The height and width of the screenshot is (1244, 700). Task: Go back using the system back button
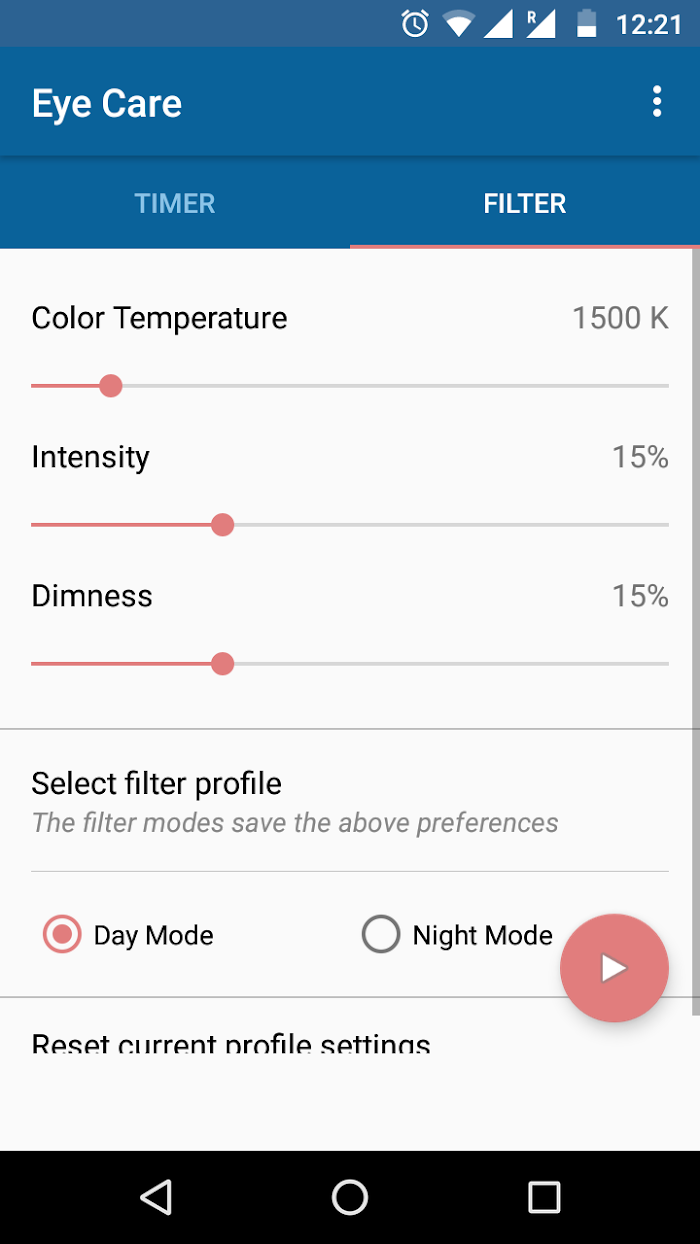tap(156, 1196)
